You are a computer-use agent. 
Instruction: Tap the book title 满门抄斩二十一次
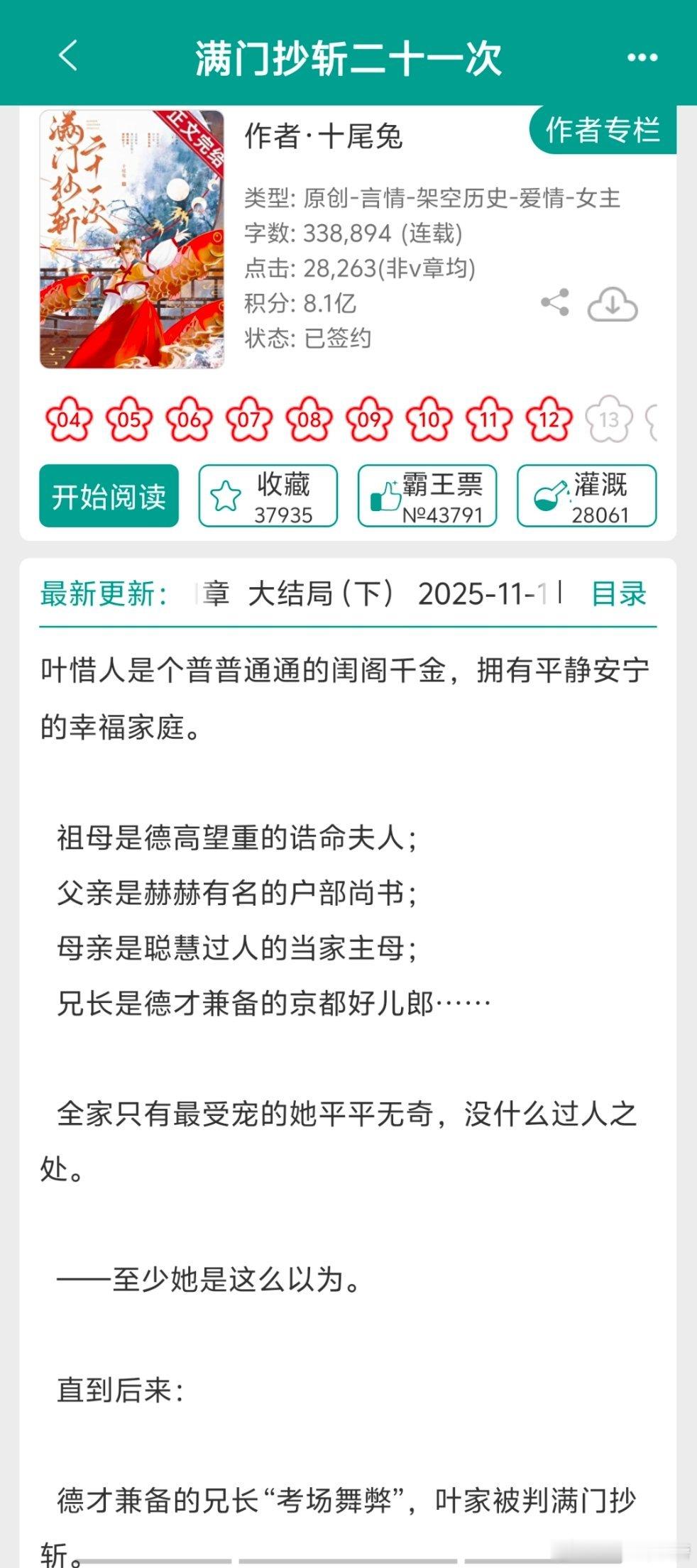pyautogui.click(x=348, y=59)
